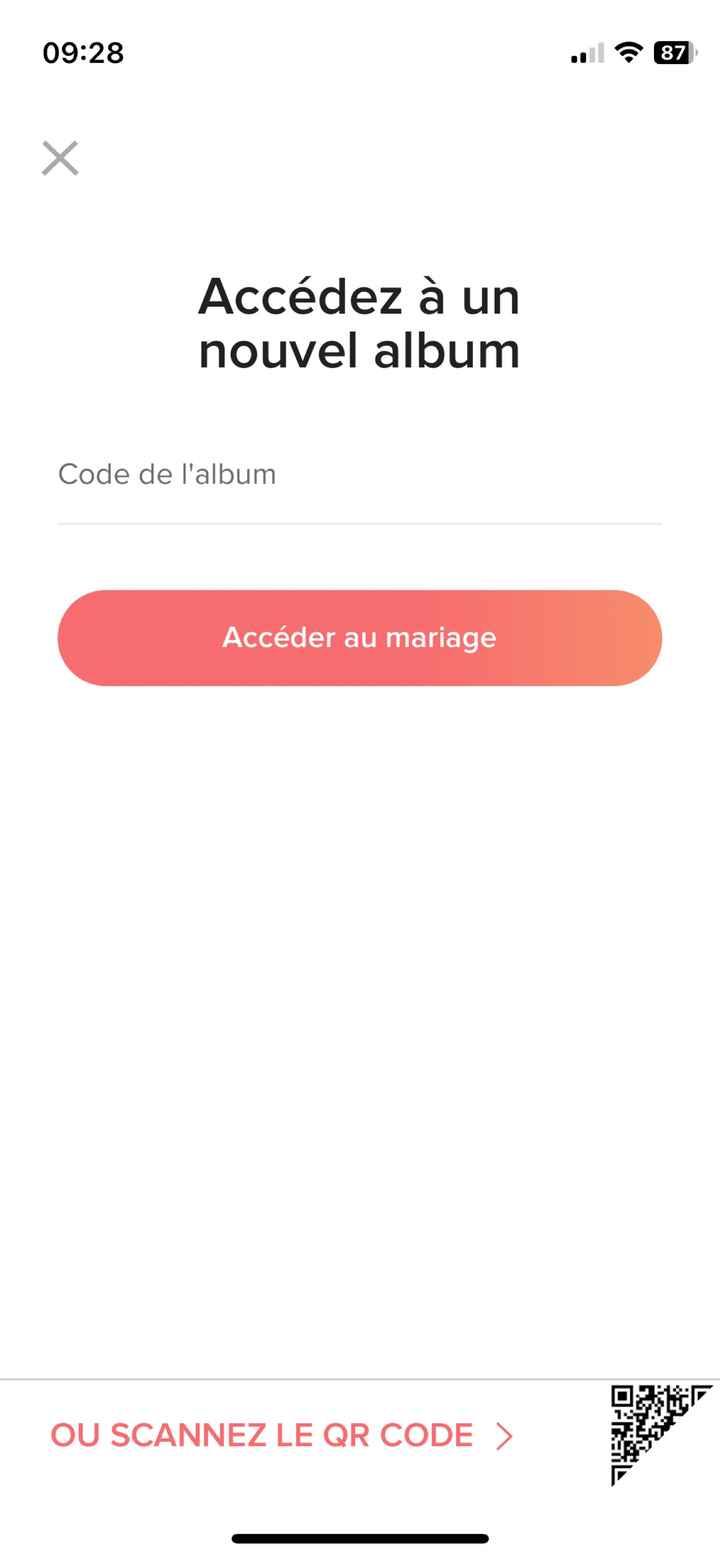Screen dimensions: 720x1558
Task: Tap the cellular signal bars icon
Action: point(585,55)
